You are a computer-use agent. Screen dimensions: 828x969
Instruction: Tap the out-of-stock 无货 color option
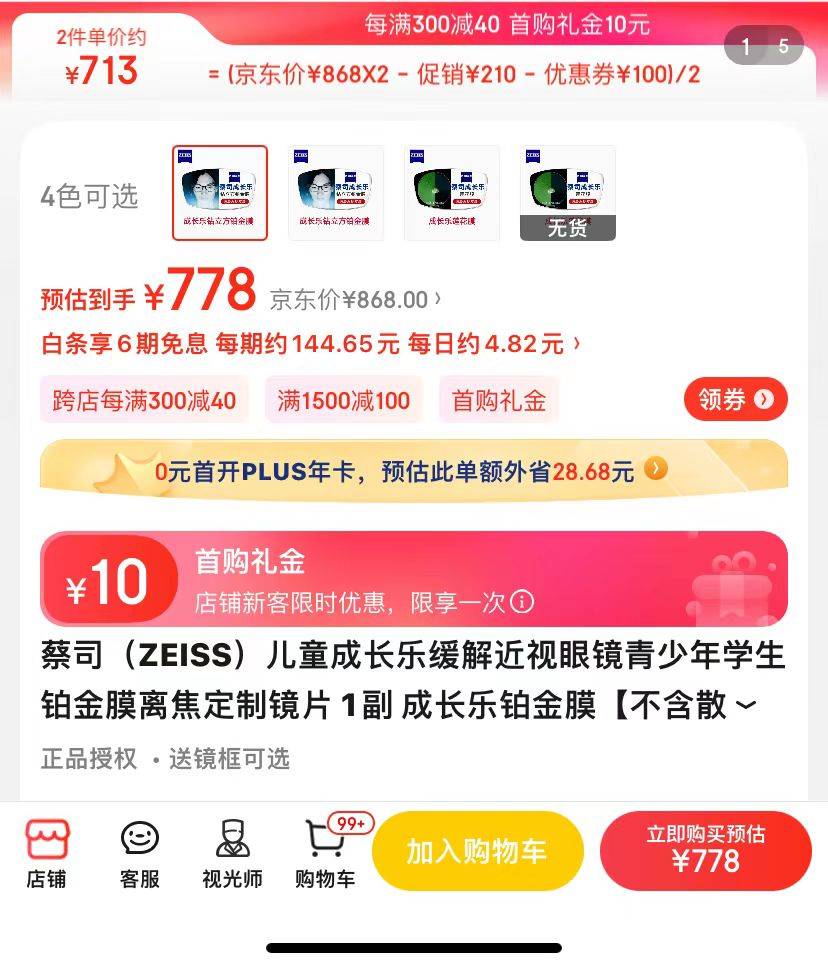click(567, 193)
